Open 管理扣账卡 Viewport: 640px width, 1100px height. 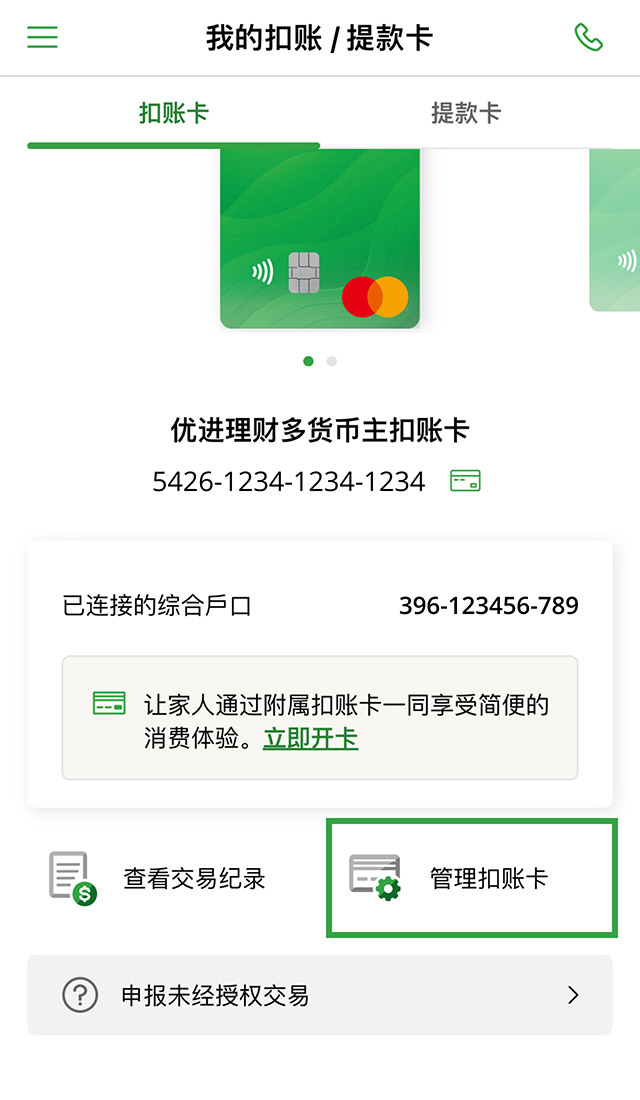click(x=472, y=879)
